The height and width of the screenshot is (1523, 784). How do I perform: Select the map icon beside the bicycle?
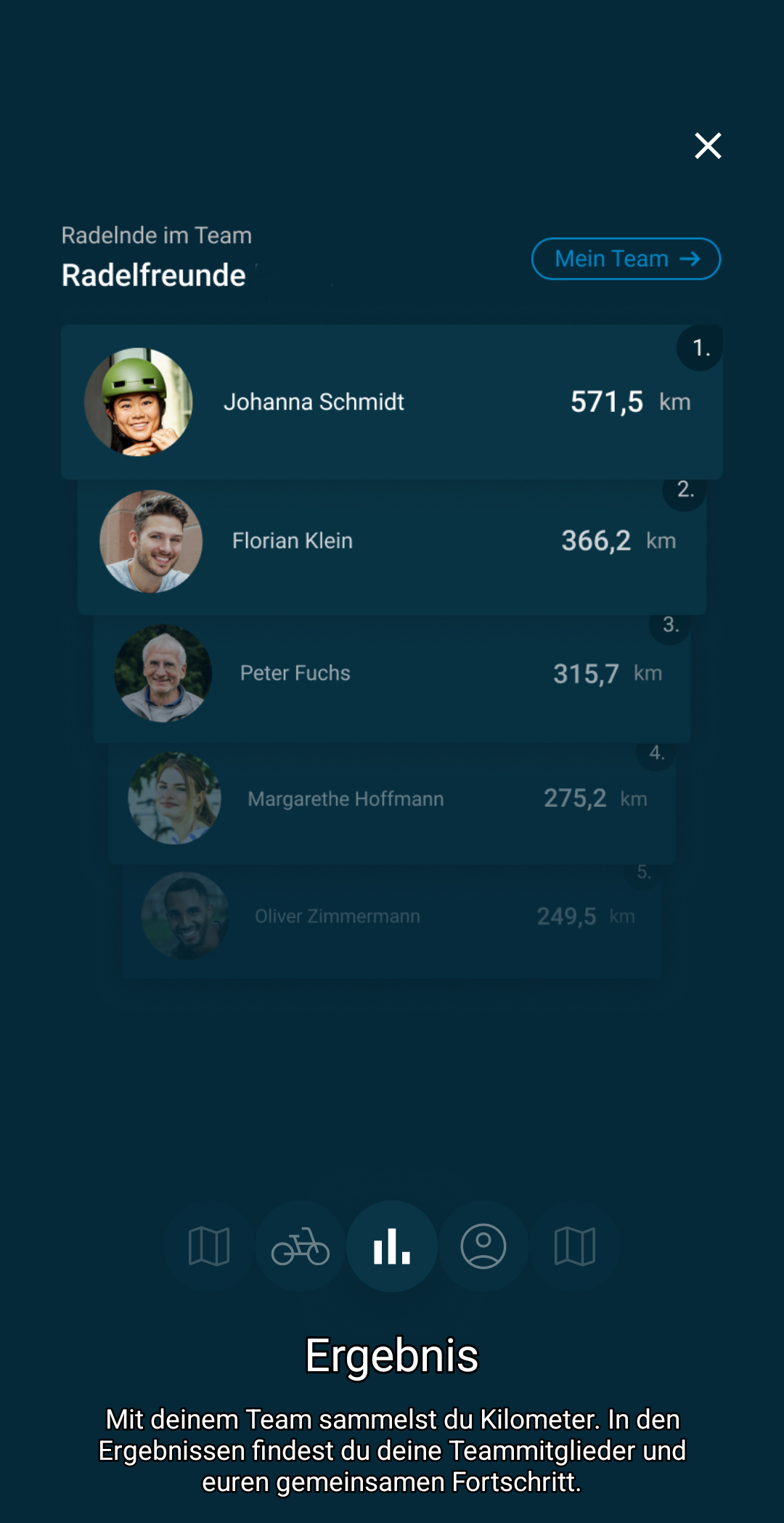209,1246
